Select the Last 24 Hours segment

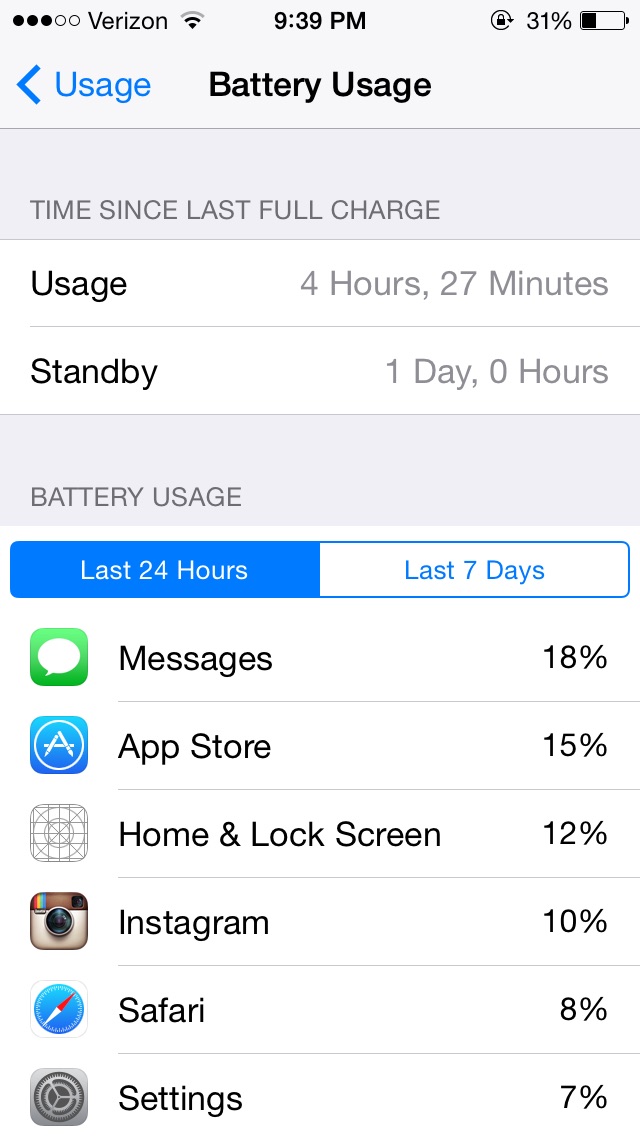pos(165,569)
